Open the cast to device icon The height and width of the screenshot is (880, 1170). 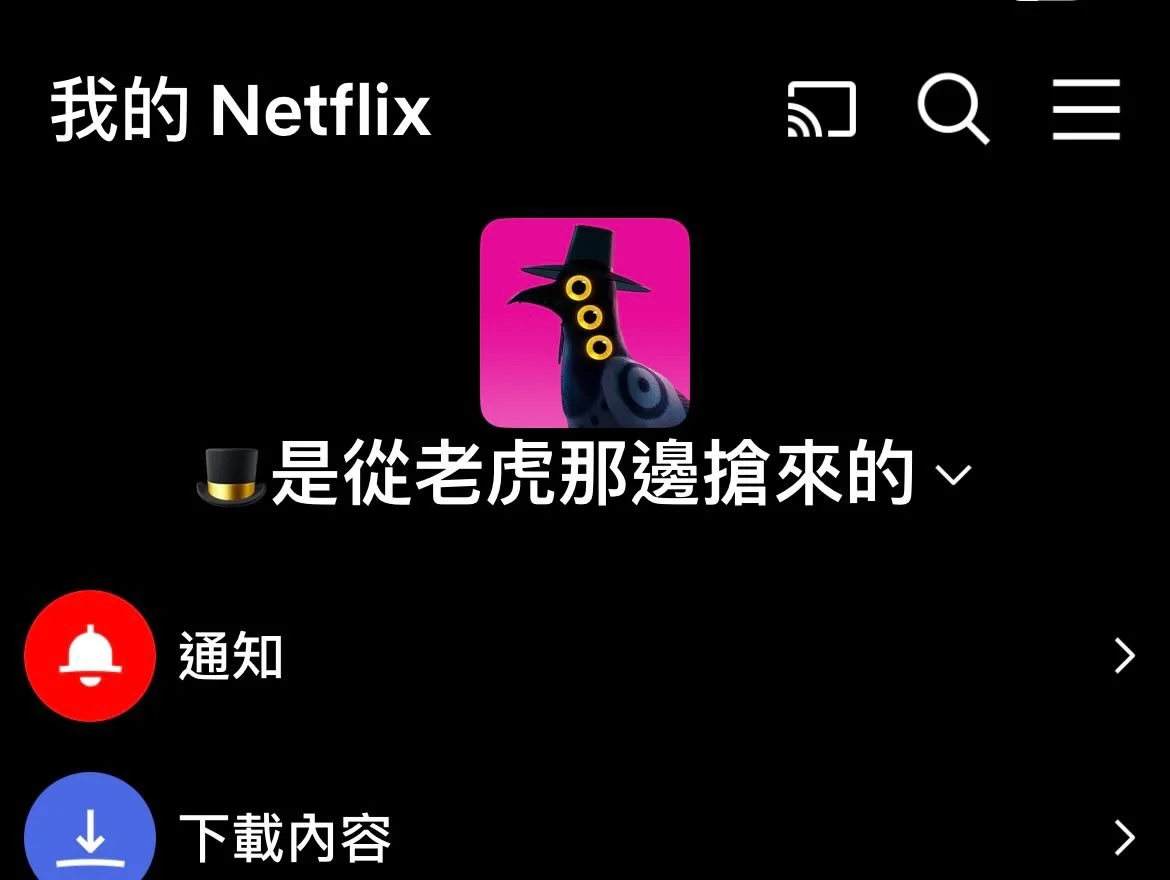click(x=821, y=109)
